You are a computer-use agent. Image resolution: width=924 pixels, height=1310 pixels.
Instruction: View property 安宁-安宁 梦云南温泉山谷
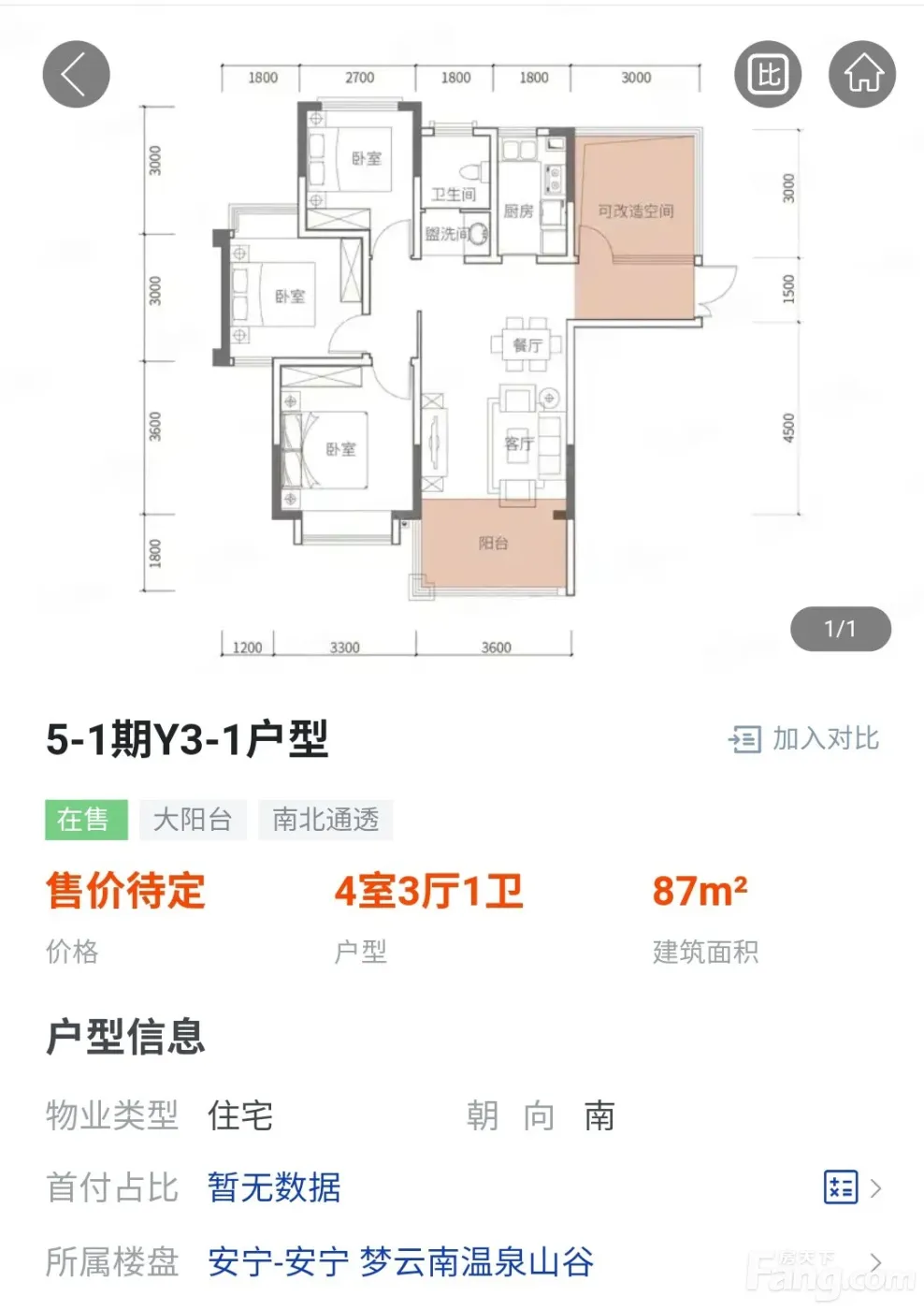400,1262
